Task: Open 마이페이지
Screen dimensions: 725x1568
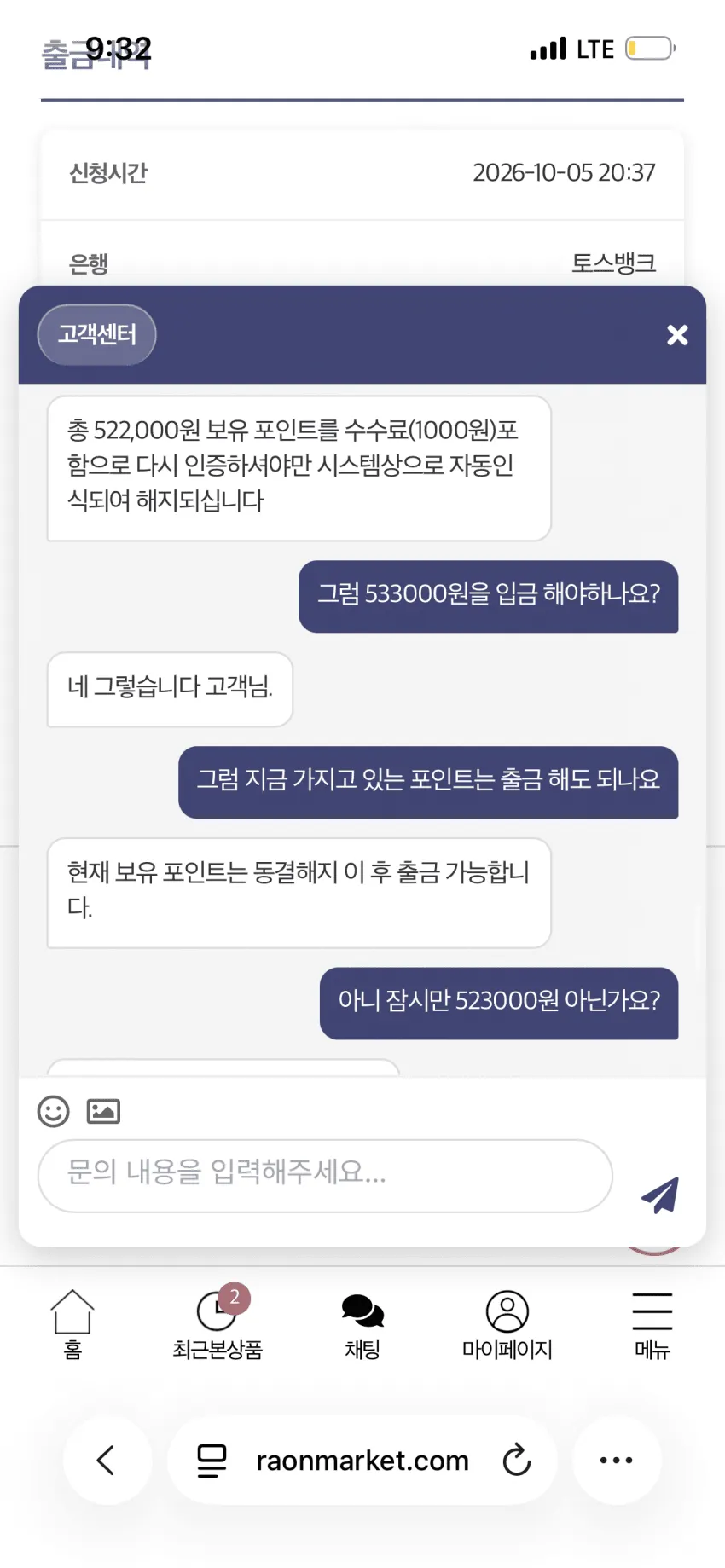Action: pos(507,1324)
